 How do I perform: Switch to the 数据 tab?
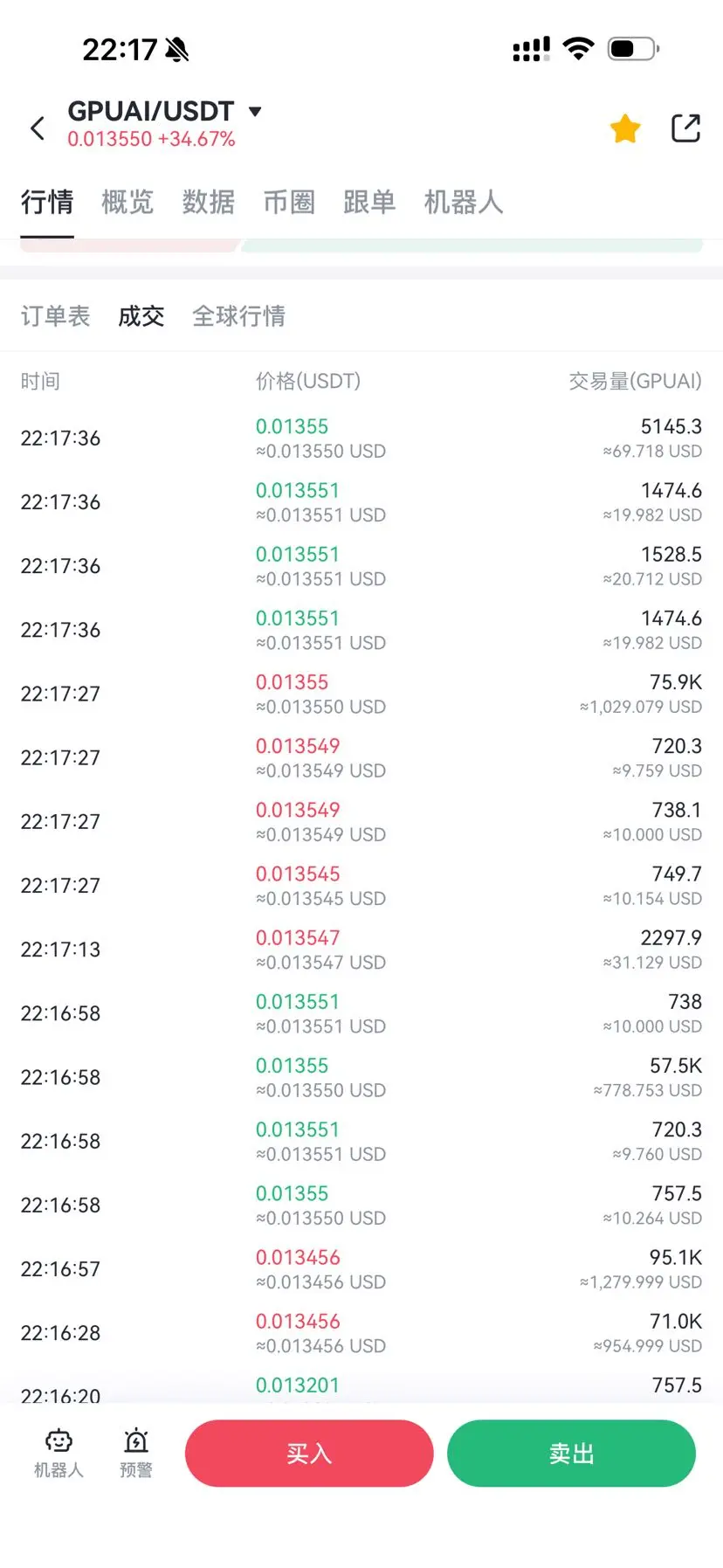tap(208, 203)
